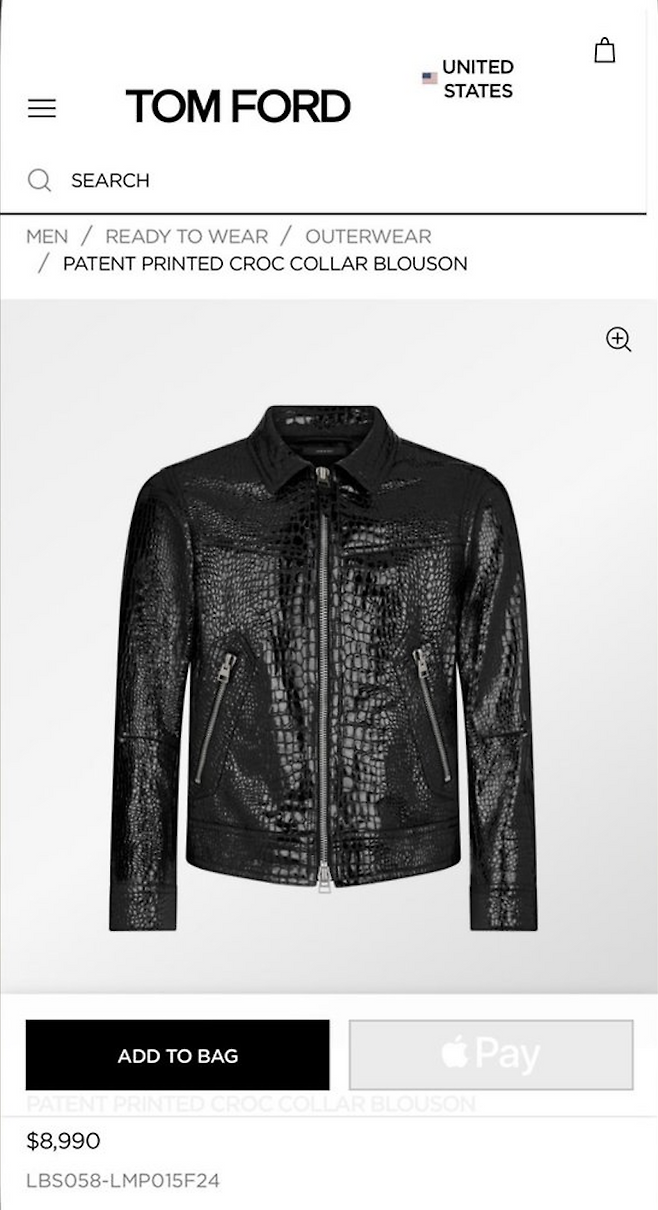Navigate to the Outerwear breadcrumb
This screenshot has width=658, height=1210.
pos(368,237)
